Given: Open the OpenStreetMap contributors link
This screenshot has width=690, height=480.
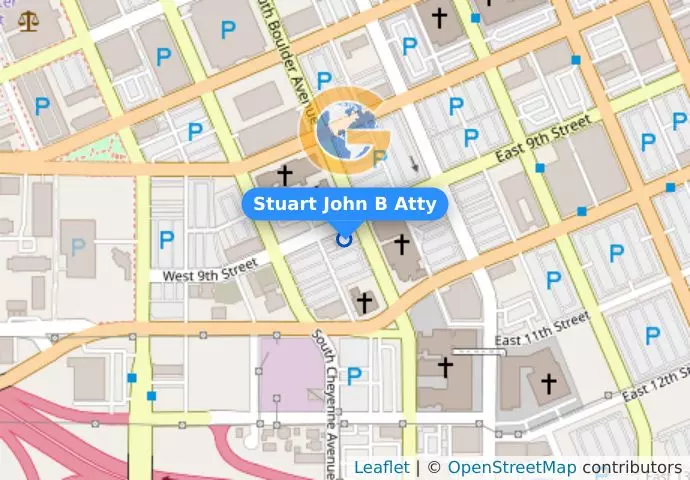Looking at the screenshot, I should point(511,467).
